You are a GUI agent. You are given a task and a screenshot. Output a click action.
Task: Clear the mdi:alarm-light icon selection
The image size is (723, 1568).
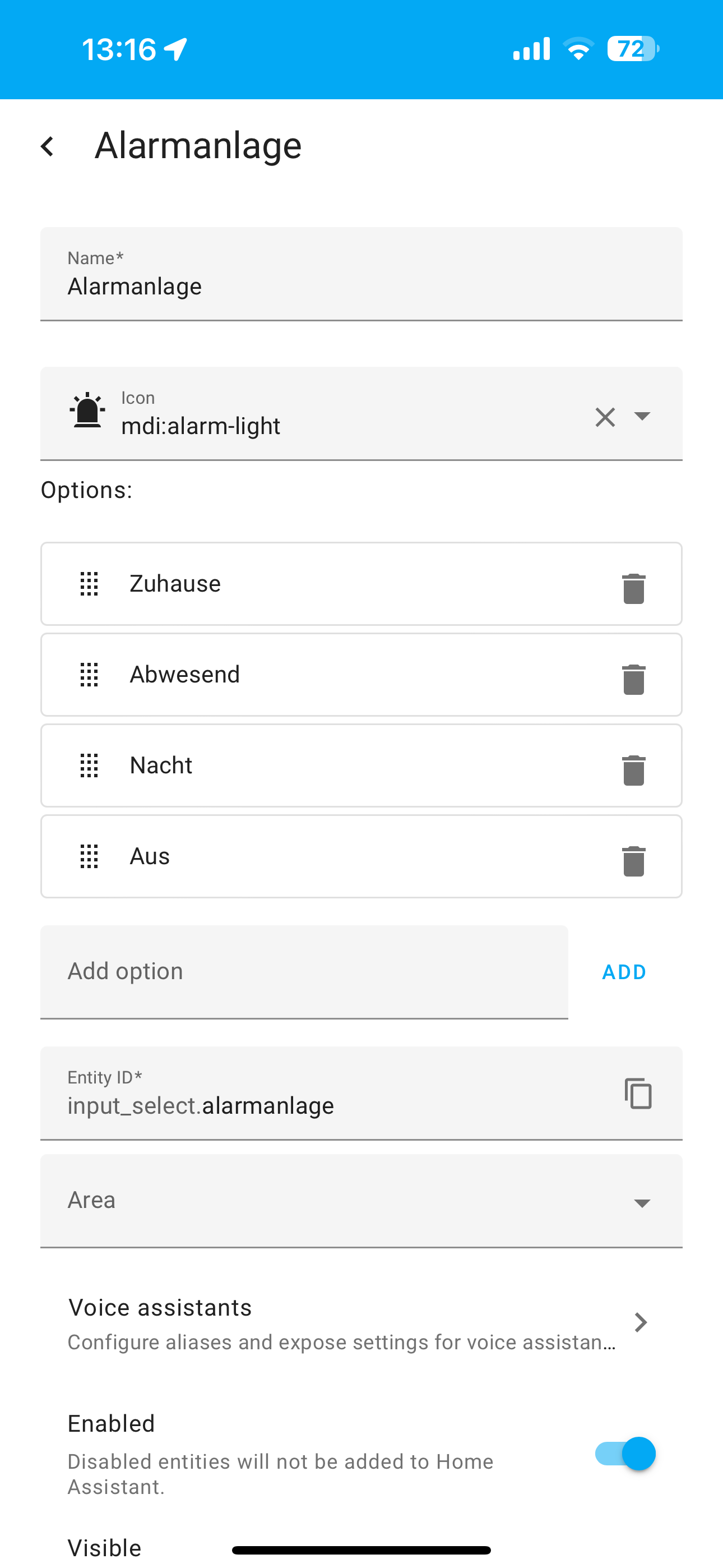pyautogui.click(x=605, y=417)
